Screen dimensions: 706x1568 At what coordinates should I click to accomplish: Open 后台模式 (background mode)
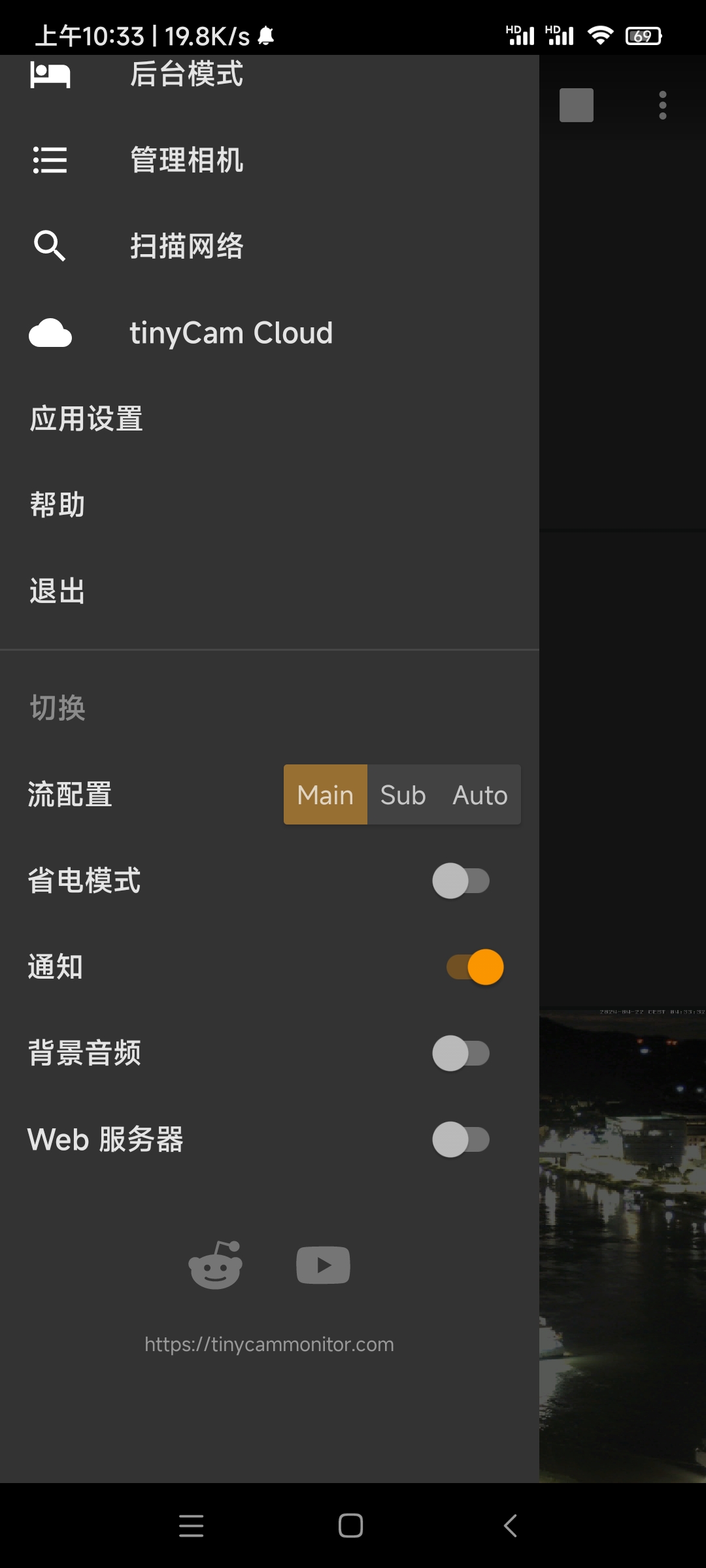(186, 74)
